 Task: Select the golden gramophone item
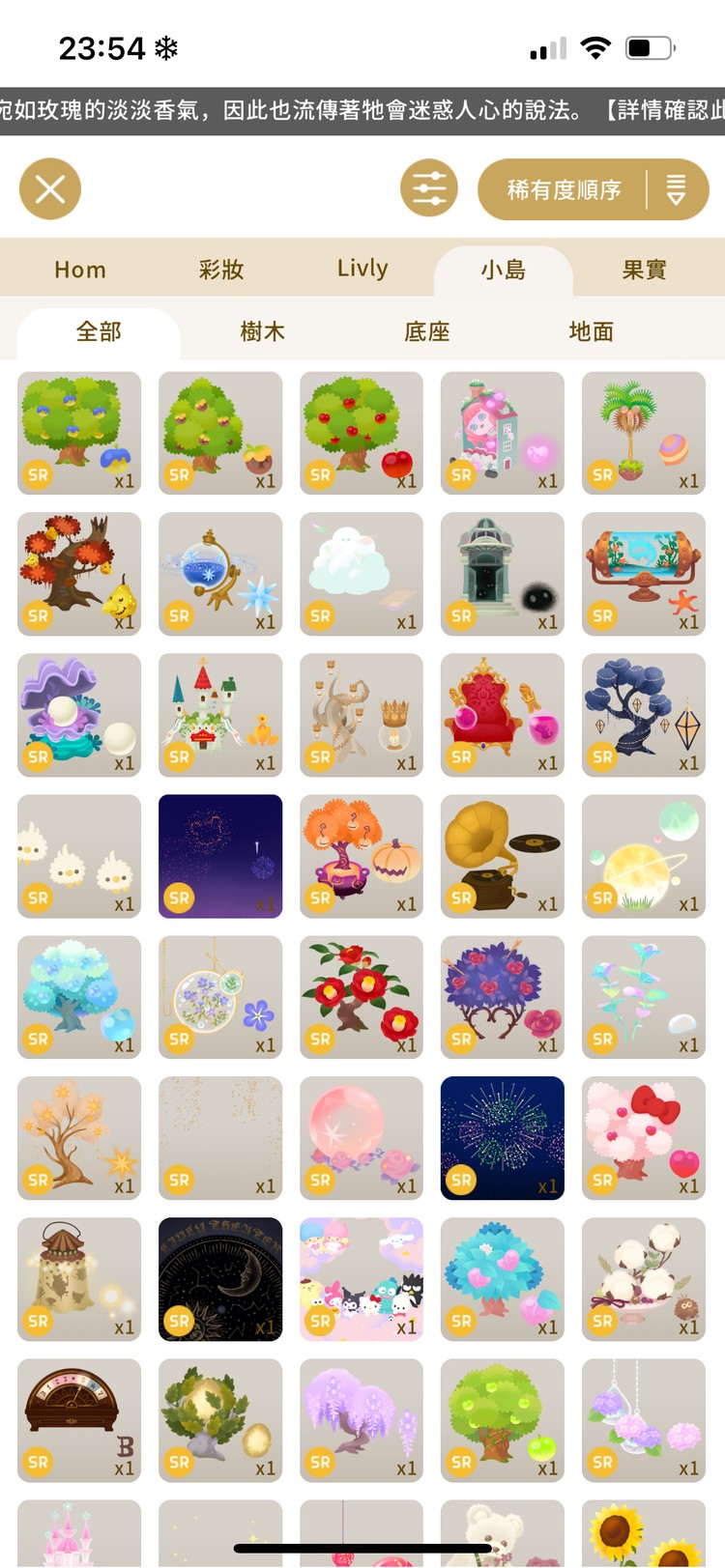[503, 856]
